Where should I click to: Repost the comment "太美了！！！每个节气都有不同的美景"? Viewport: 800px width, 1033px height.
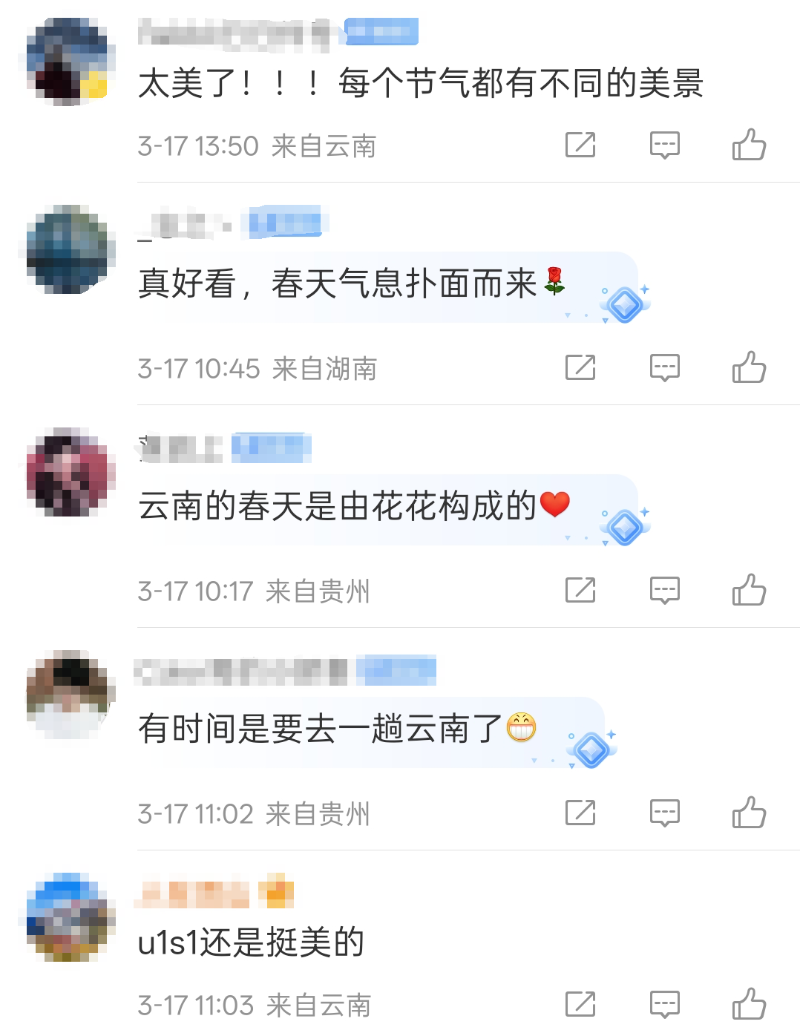coord(580,145)
